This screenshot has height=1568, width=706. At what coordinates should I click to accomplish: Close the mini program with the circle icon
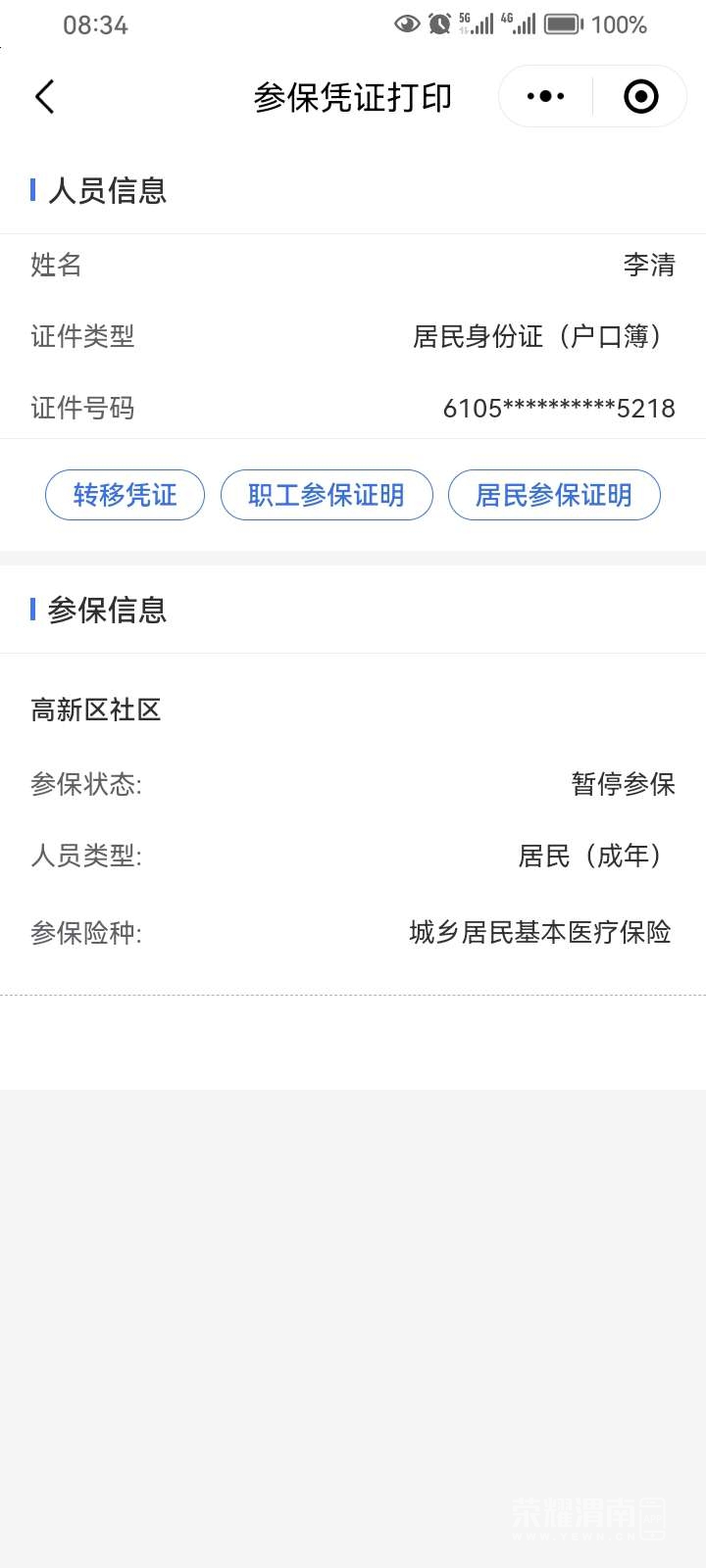tap(640, 96)
